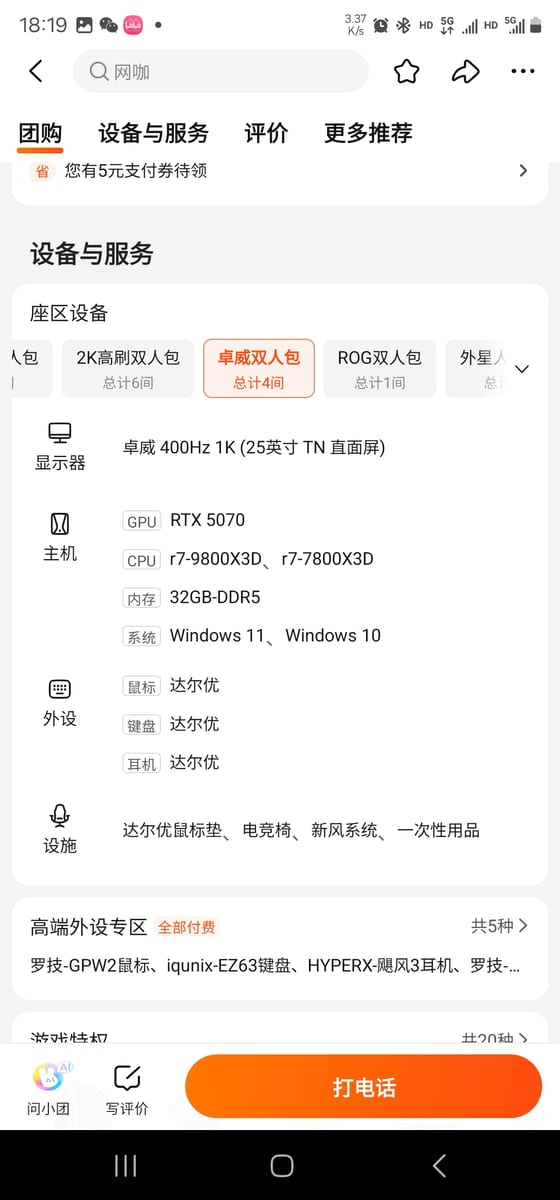The image size is (560, 1200).
Task: Select the 2K高刷双人包 seat option
Action: coord(128,368)
